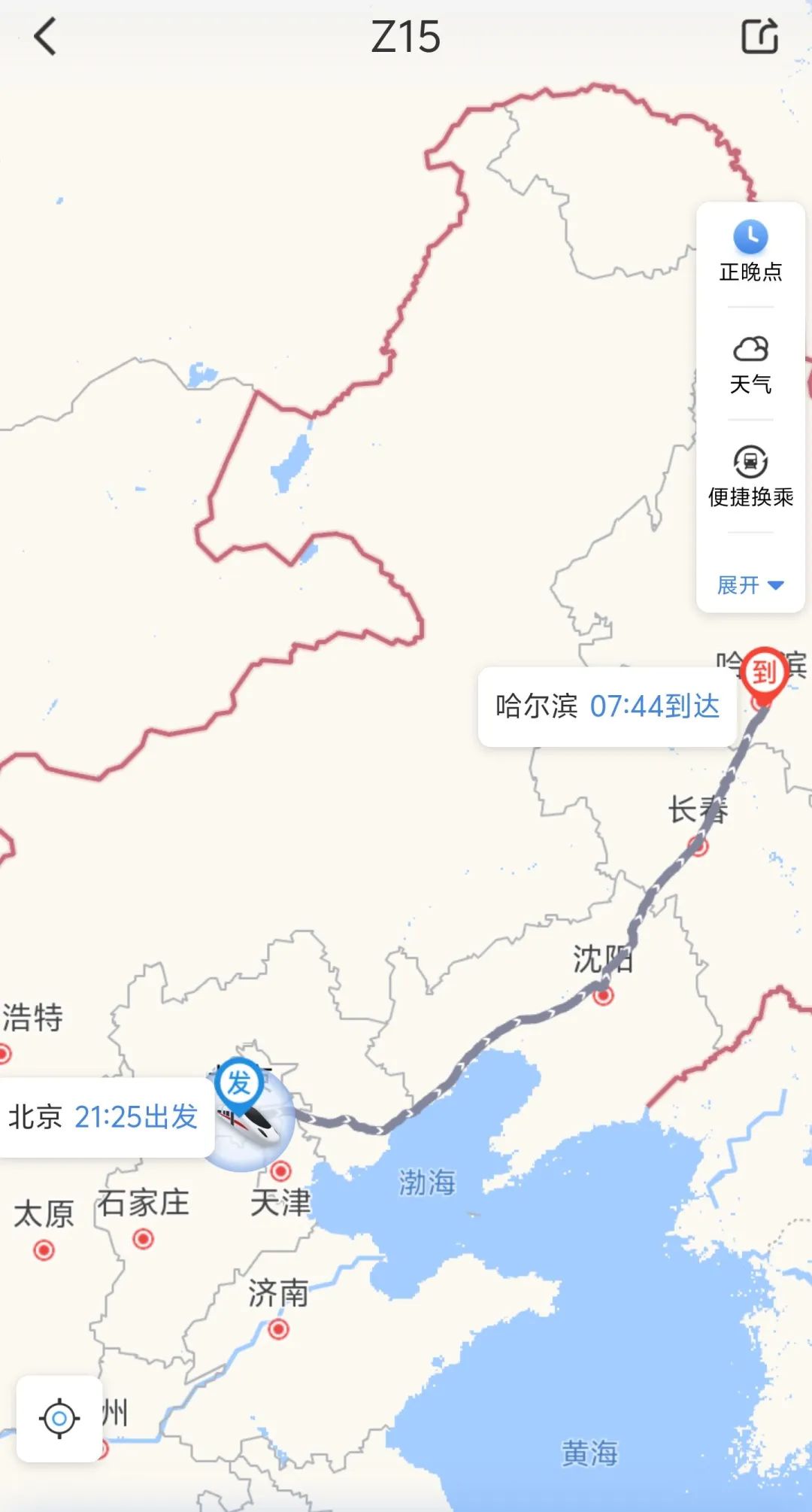Expand the side panel with 展开
This screenshot has width=812, height=1512.
tap(750, 584)
